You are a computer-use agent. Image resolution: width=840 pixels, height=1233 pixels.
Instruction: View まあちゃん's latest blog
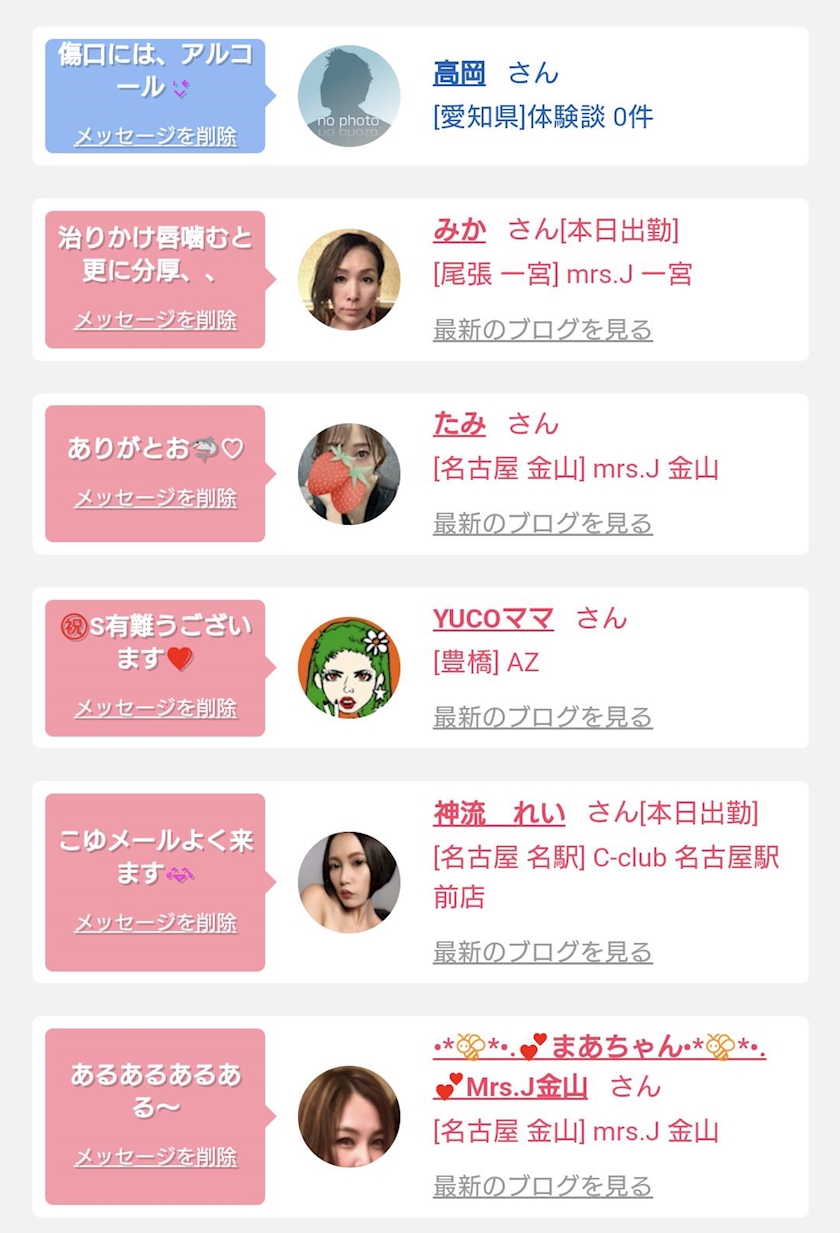[542, 1186]
